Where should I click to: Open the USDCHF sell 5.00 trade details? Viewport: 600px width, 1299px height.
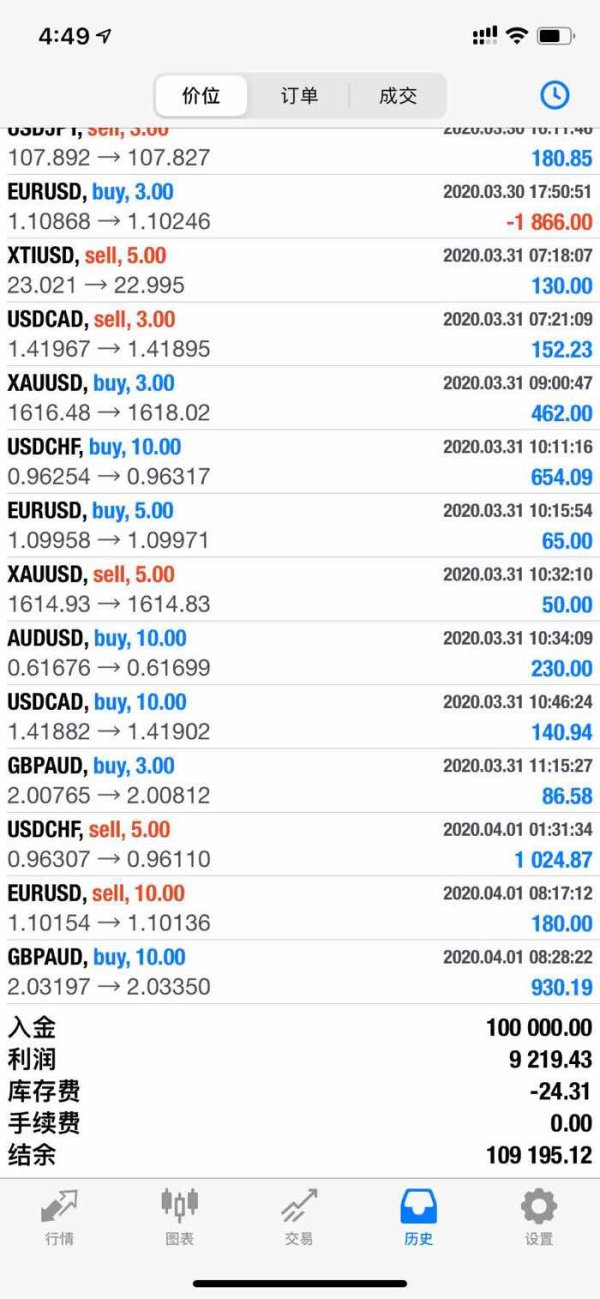point(299,844)
